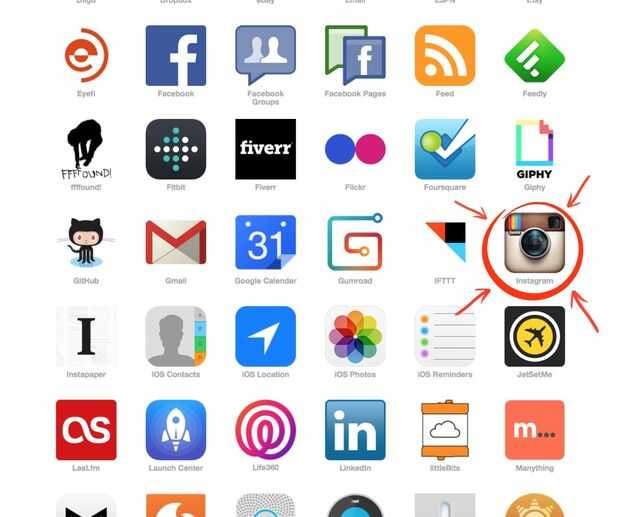Choose the Facebook Pages channel

point(355,56)
